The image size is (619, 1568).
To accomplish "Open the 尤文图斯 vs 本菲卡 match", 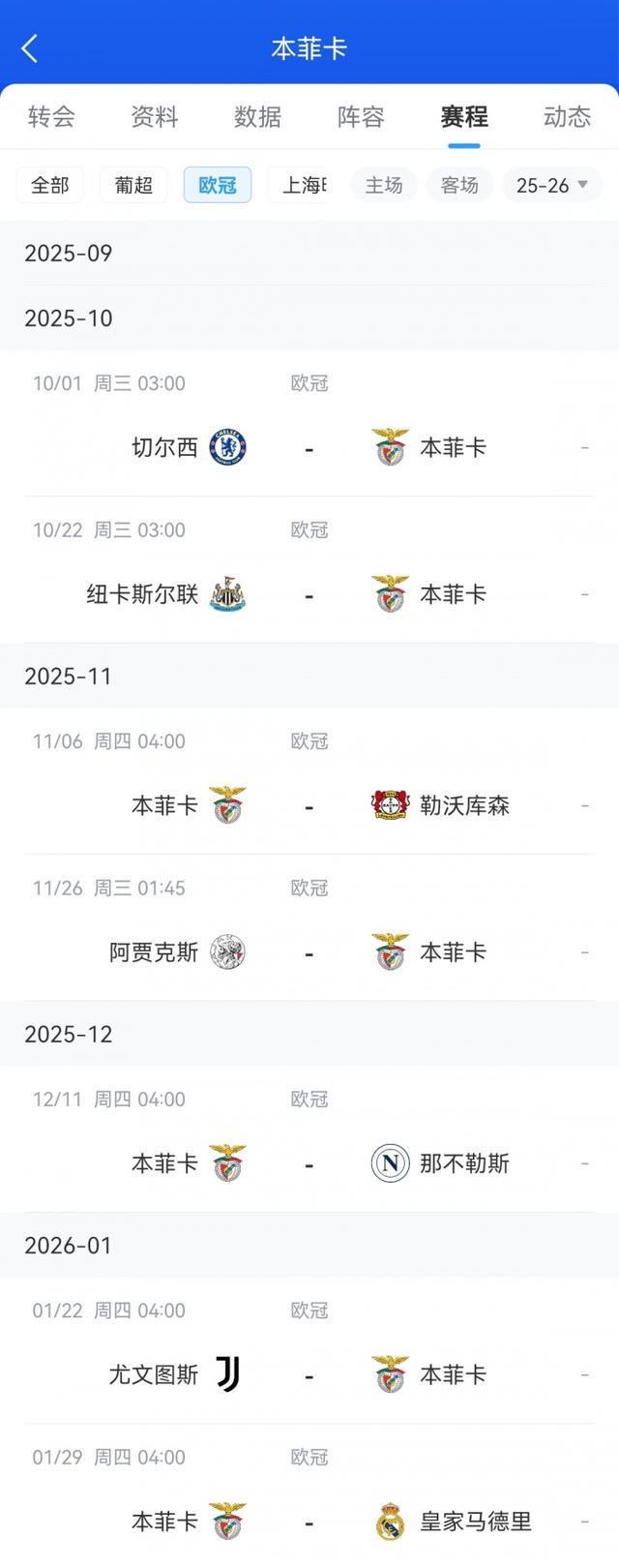I will coord(309,1374).
